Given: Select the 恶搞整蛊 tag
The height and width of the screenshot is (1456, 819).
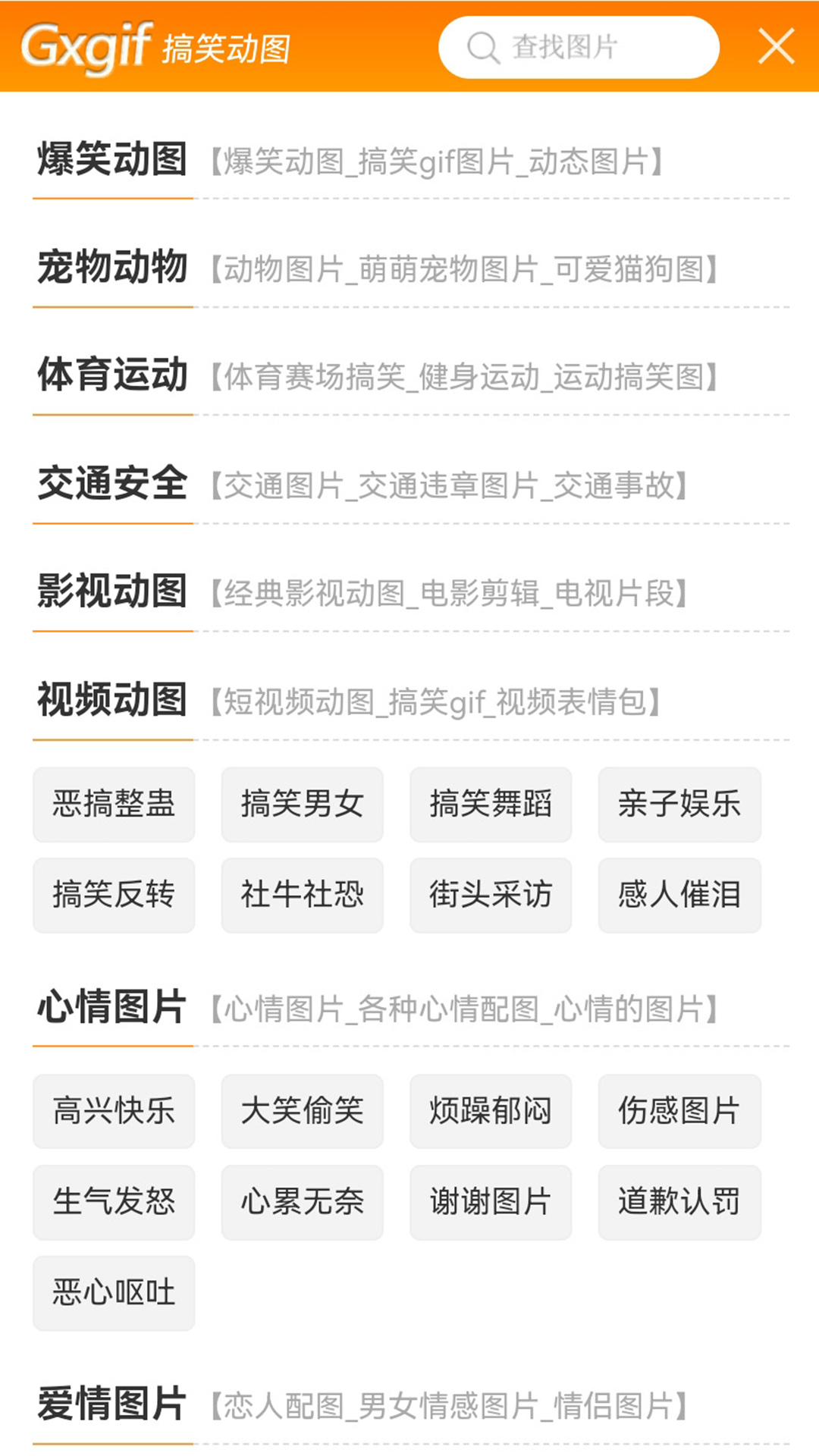Looking at the screenshot, I should coord(113,805).
